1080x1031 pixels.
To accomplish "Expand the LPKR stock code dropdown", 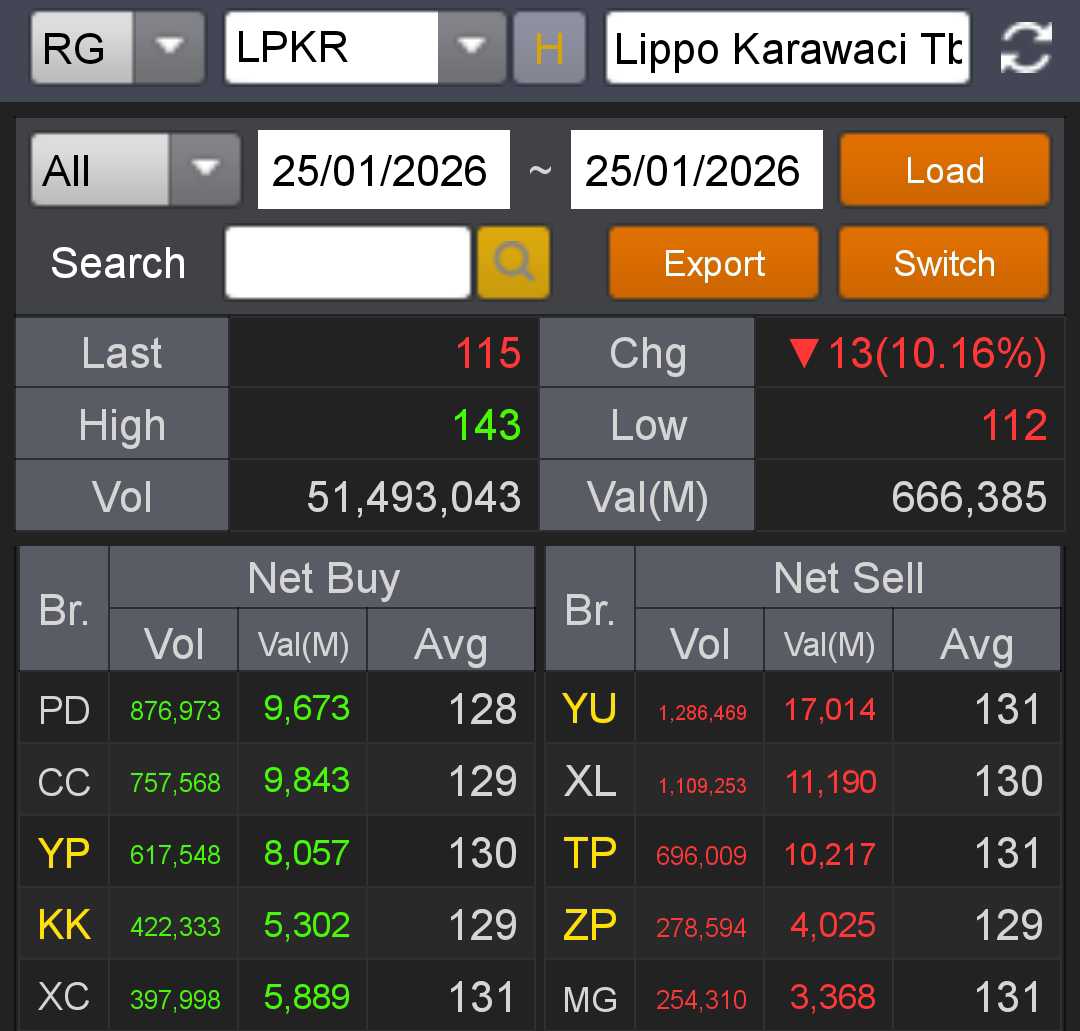I will click(x=471, y=47).
